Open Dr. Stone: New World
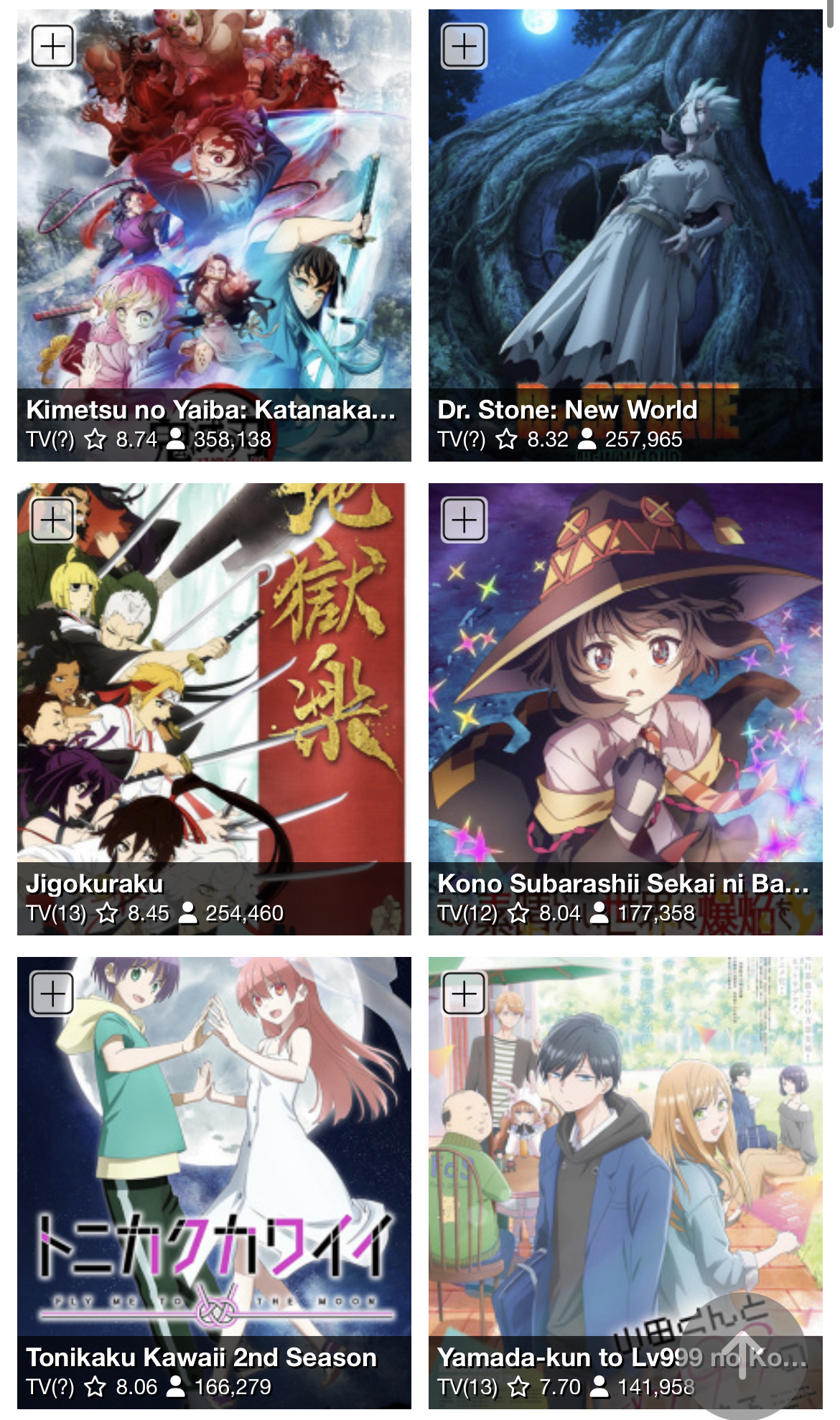The height and width of the screenshot is (1420, 840). [x=567, y=410]
